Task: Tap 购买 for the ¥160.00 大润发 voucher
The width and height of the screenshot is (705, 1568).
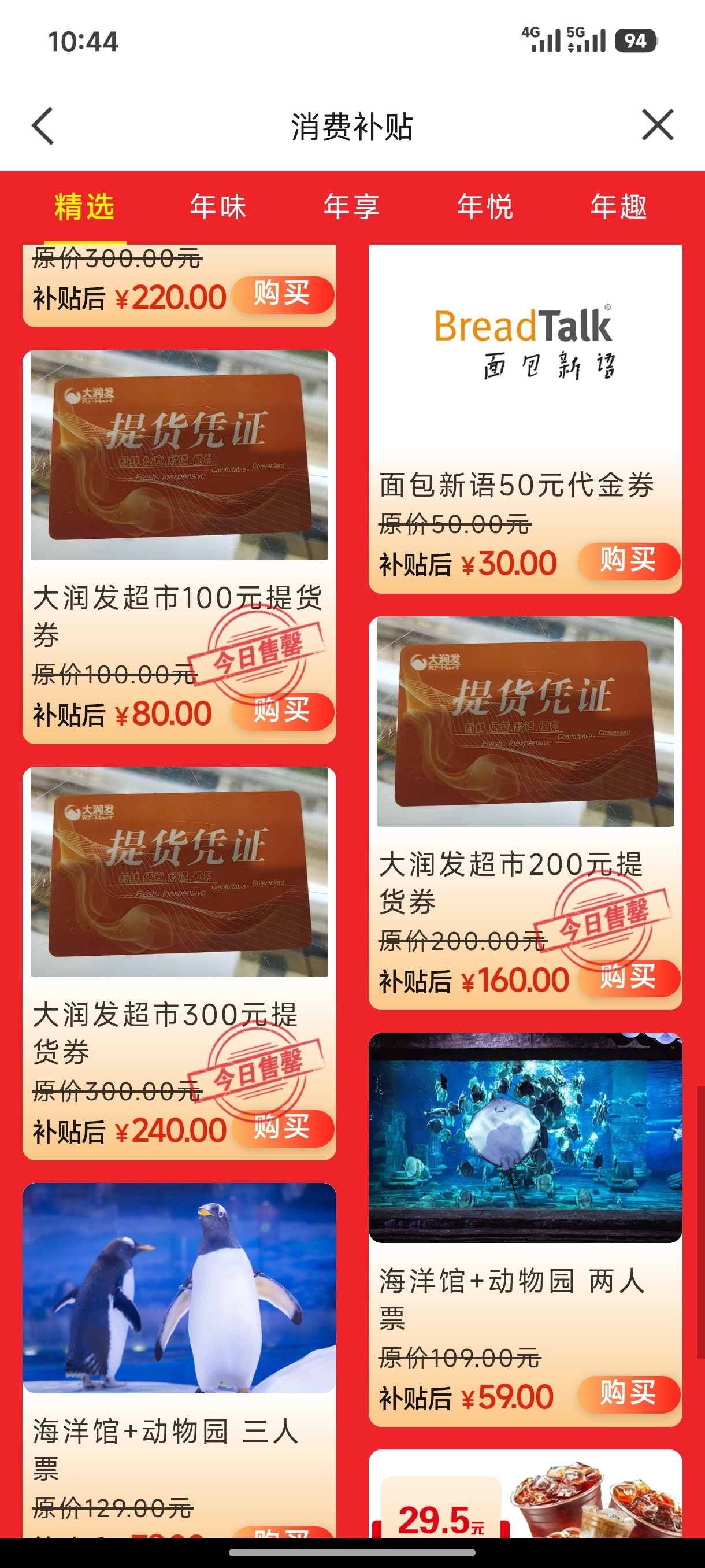Action: (x=628, y=978)
